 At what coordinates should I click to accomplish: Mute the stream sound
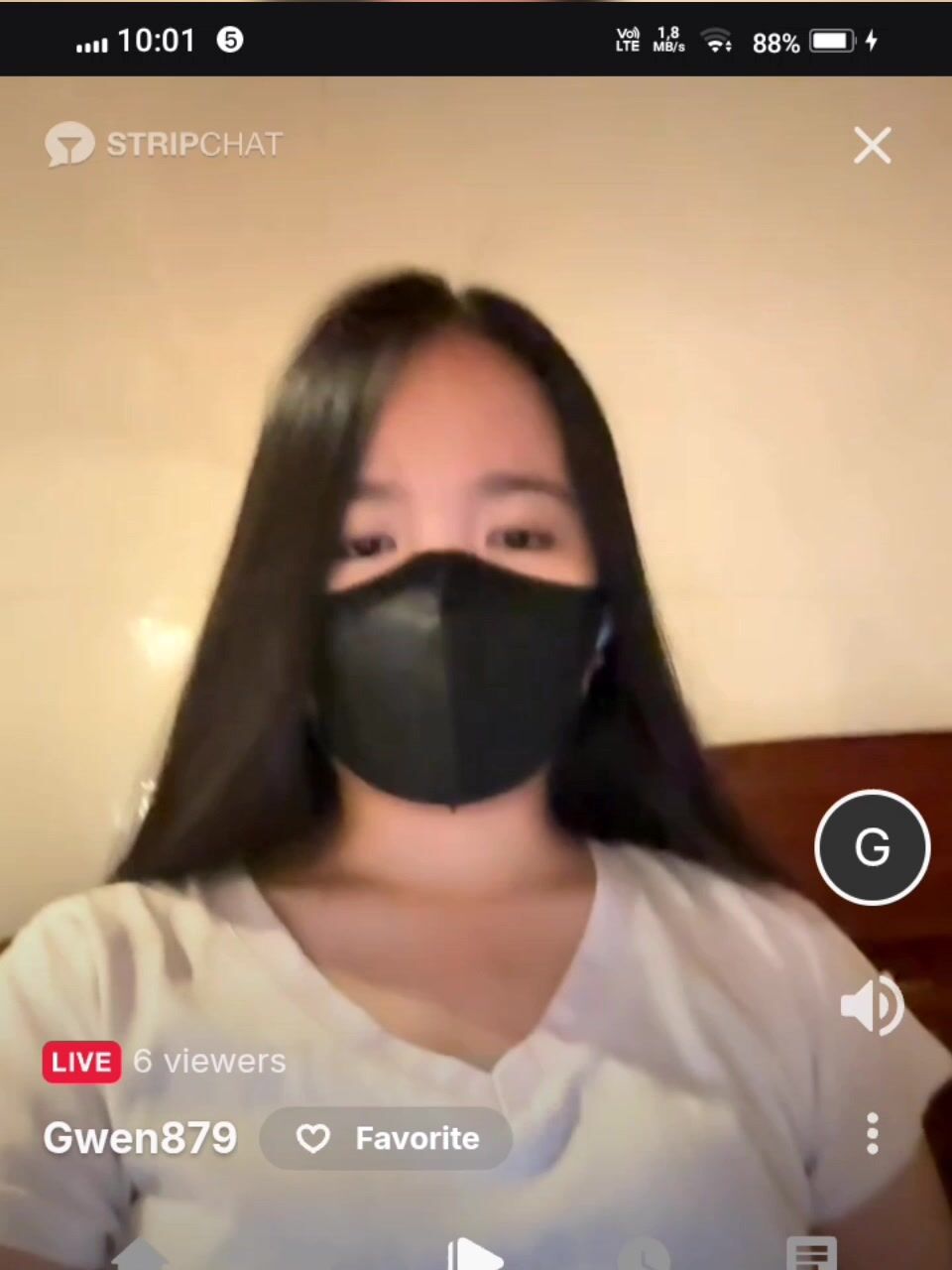pyautogui.click(x=872, y=1006)
